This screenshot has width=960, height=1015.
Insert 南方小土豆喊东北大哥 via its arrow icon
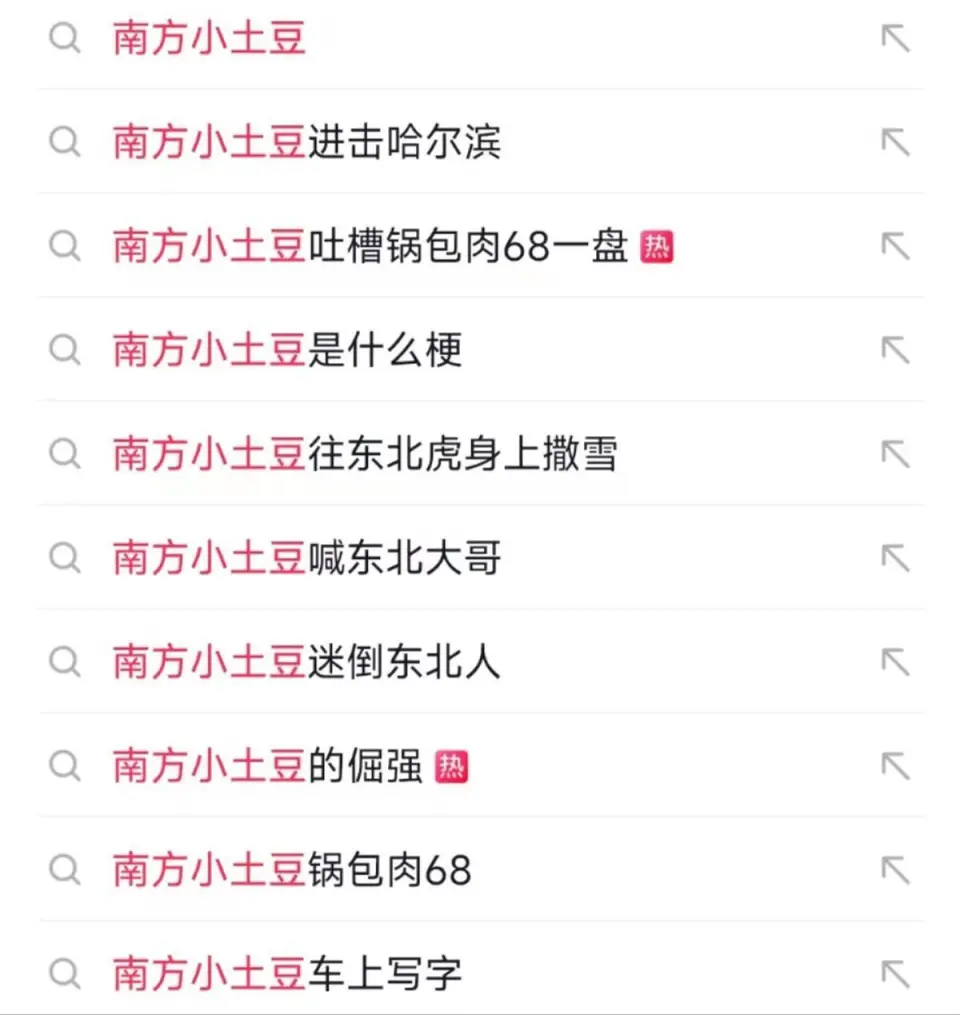[895, 559]
